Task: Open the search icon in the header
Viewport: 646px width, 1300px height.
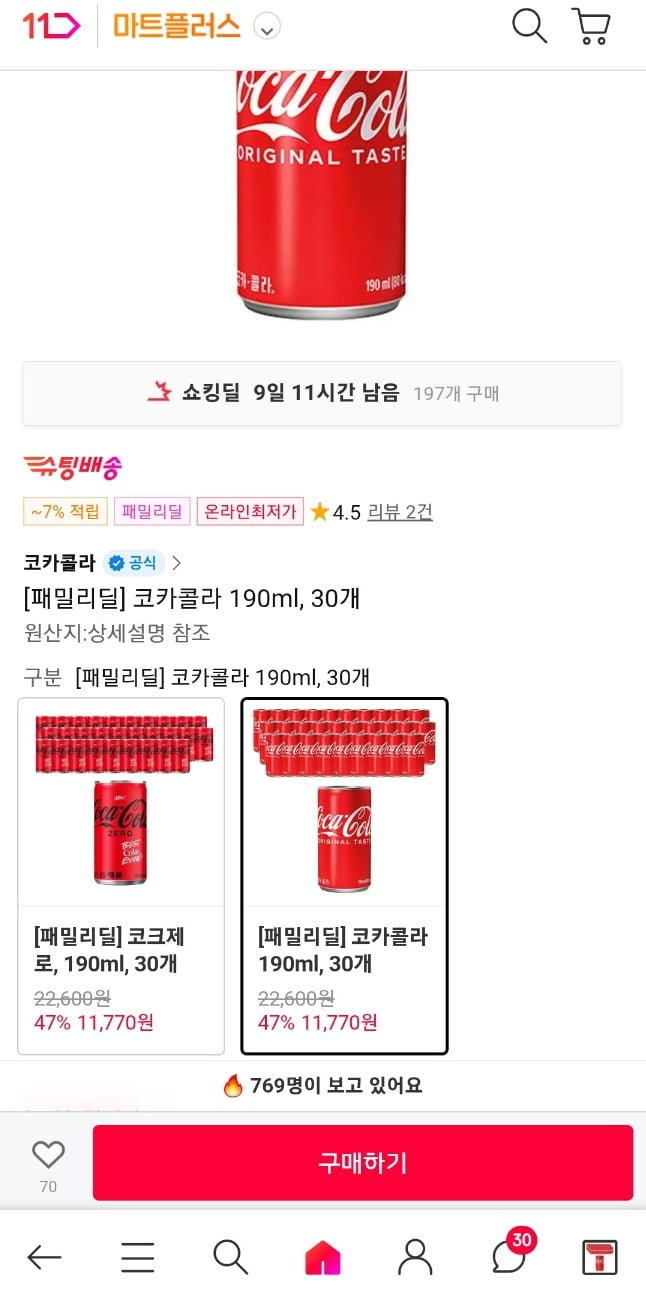Action: pyautogui.click(x=529, y=26)
